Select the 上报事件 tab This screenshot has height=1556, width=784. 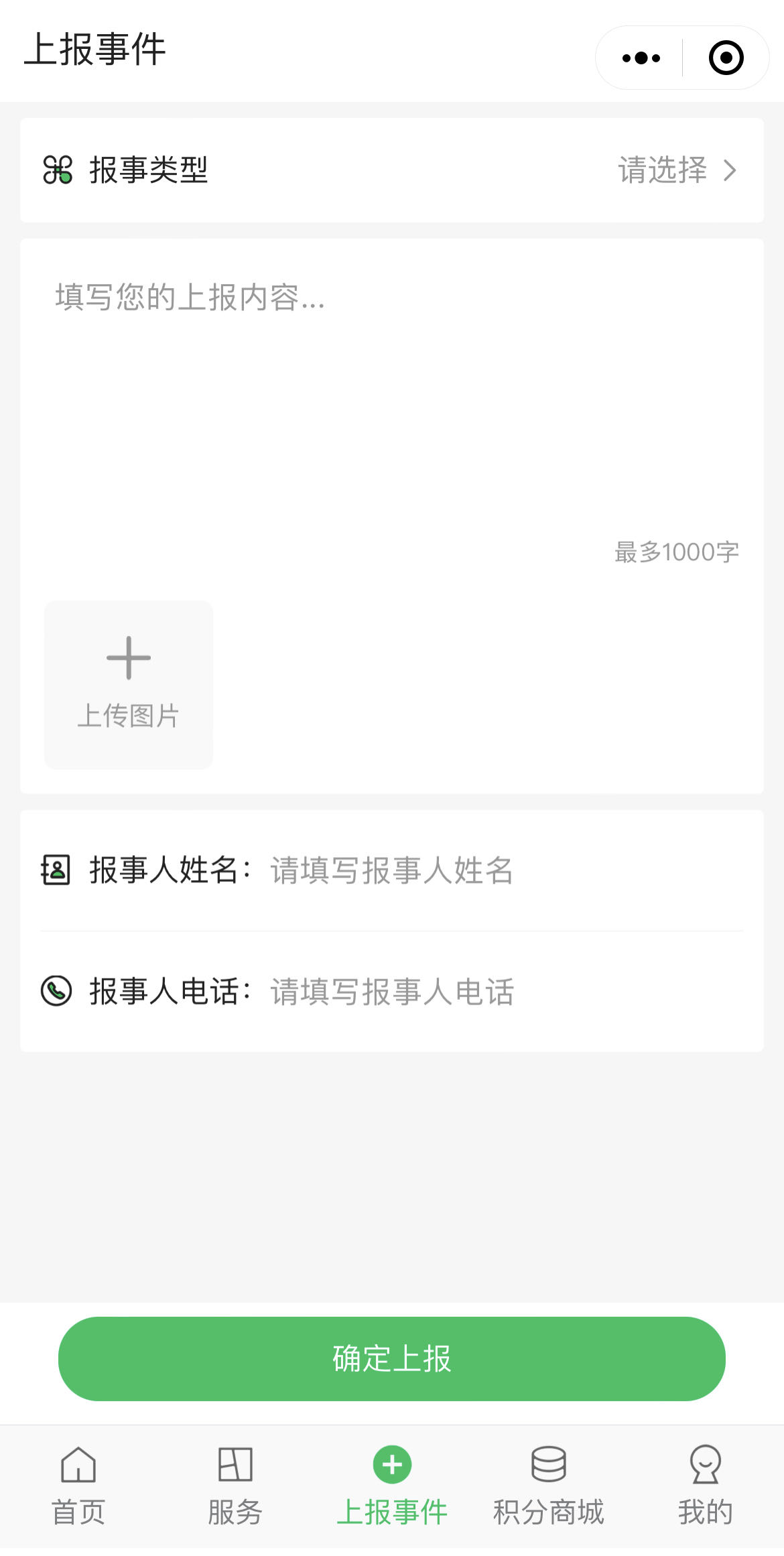click(392, 1486)
